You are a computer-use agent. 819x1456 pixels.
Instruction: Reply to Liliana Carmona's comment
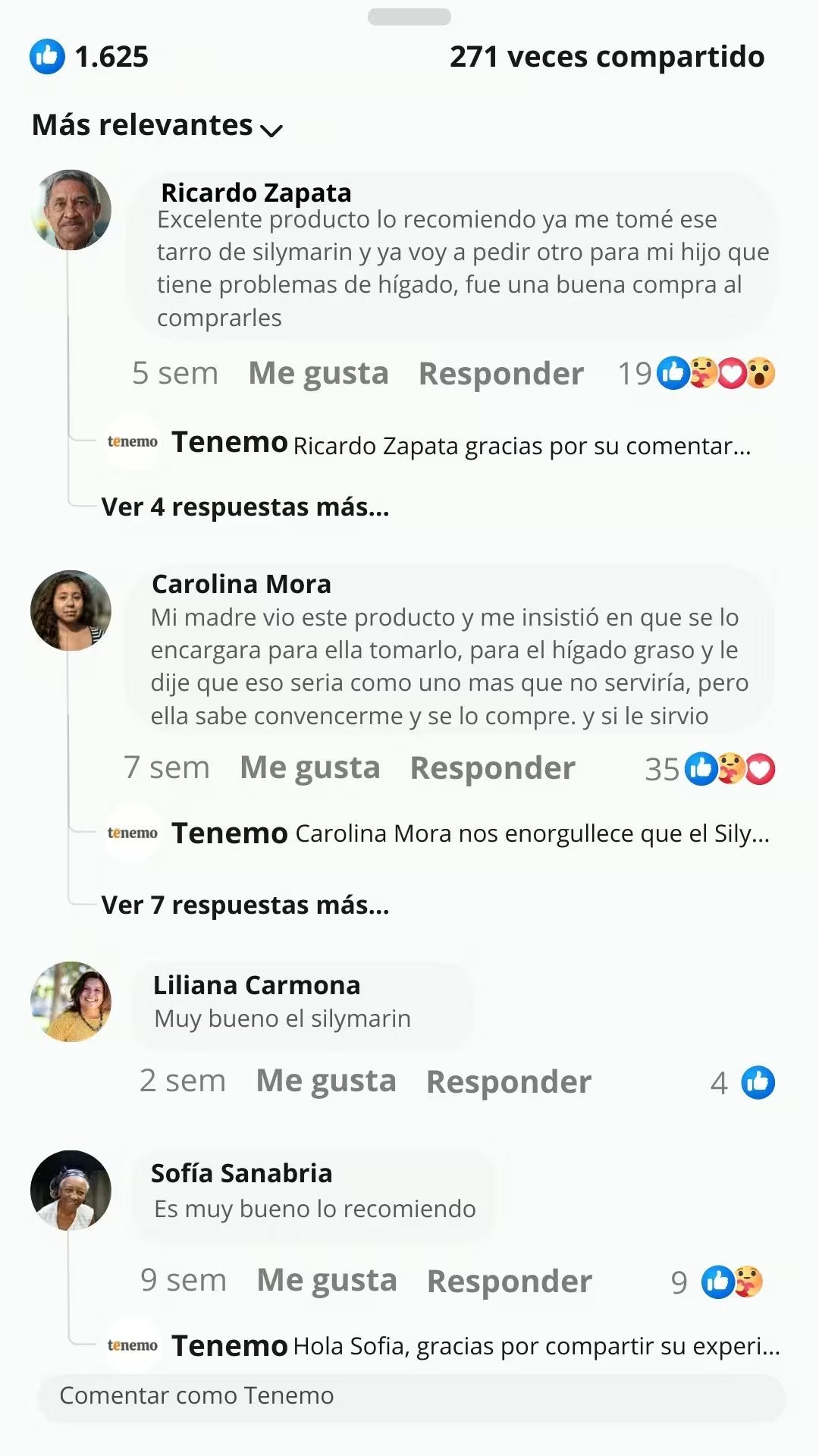508,1082
